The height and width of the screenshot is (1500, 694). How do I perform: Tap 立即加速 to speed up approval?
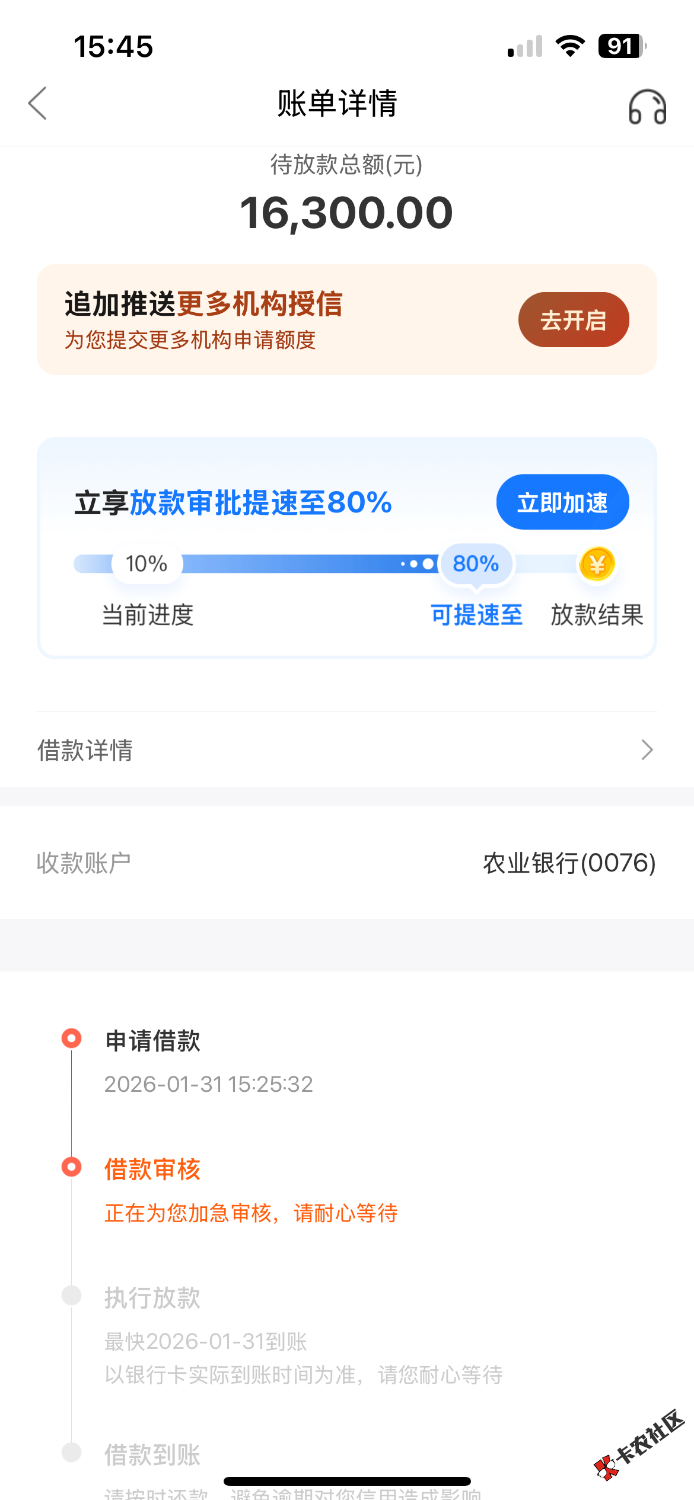tap(562, 502)
